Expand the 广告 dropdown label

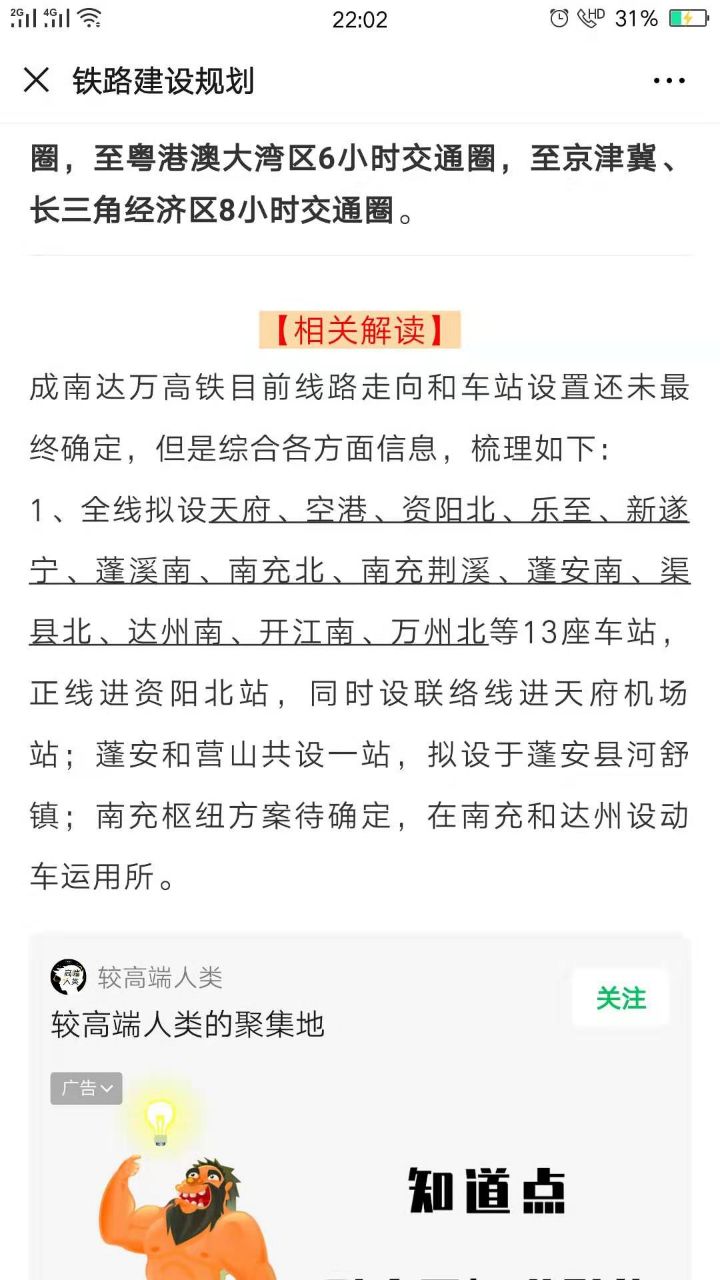click(x=86, y=1088)
